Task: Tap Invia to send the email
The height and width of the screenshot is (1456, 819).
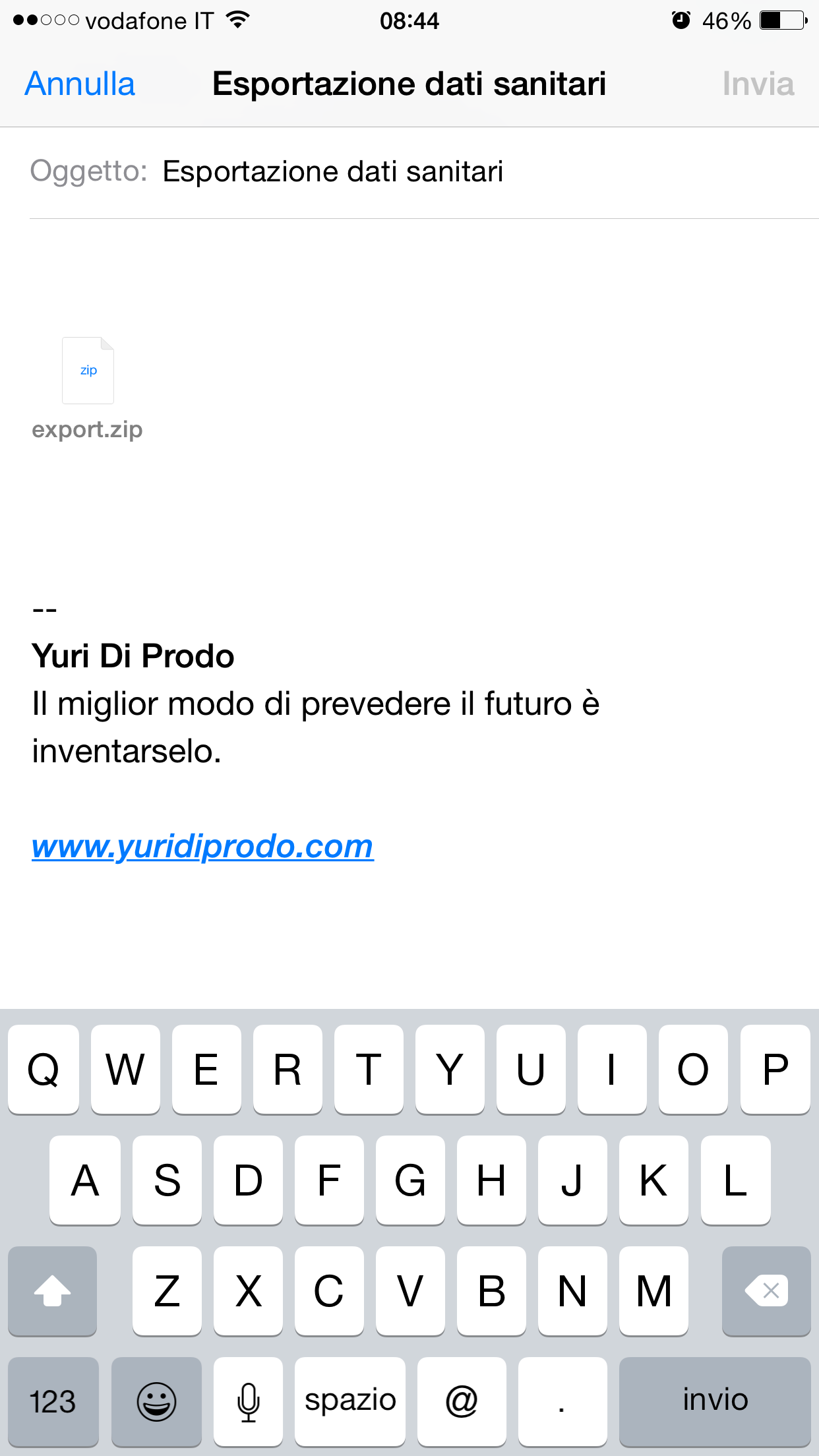Action: (758, 84)
